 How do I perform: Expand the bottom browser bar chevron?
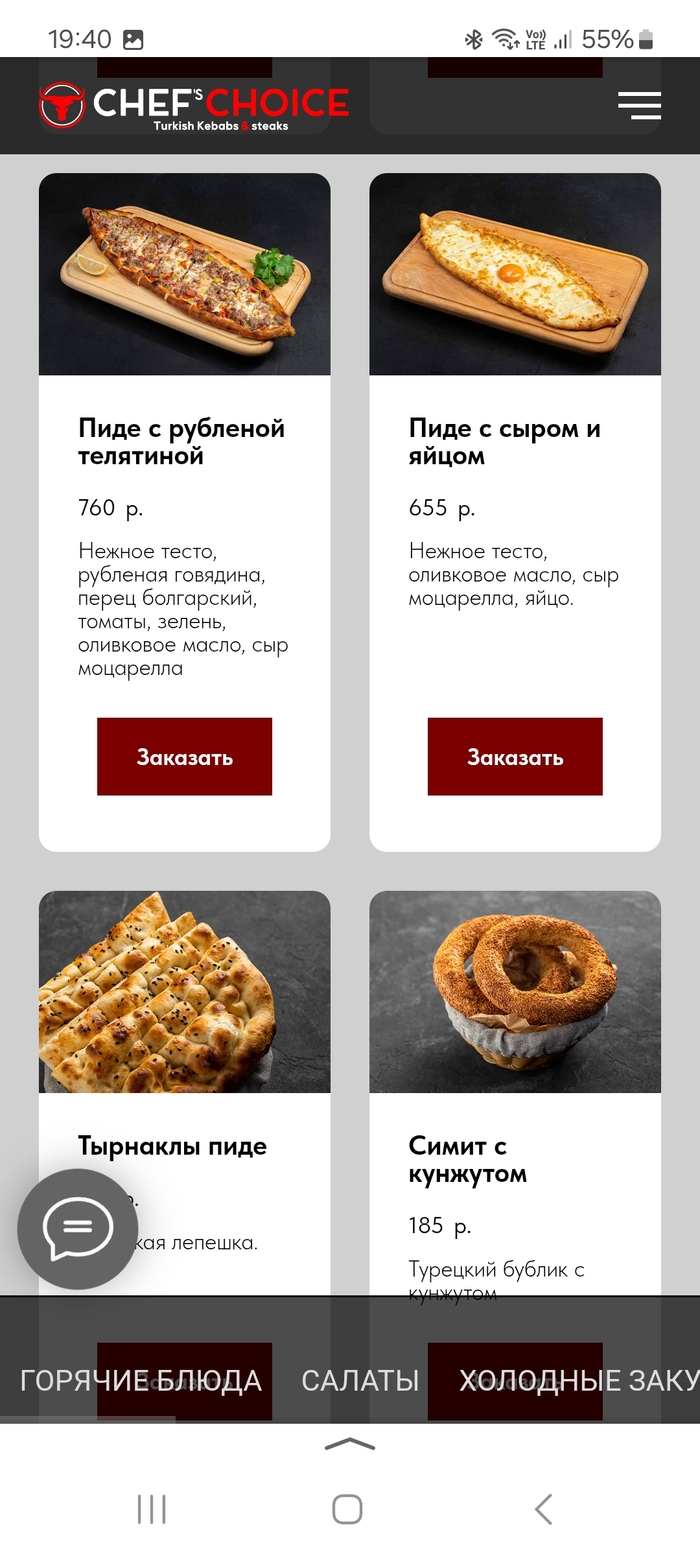[x=349, y=1444]
